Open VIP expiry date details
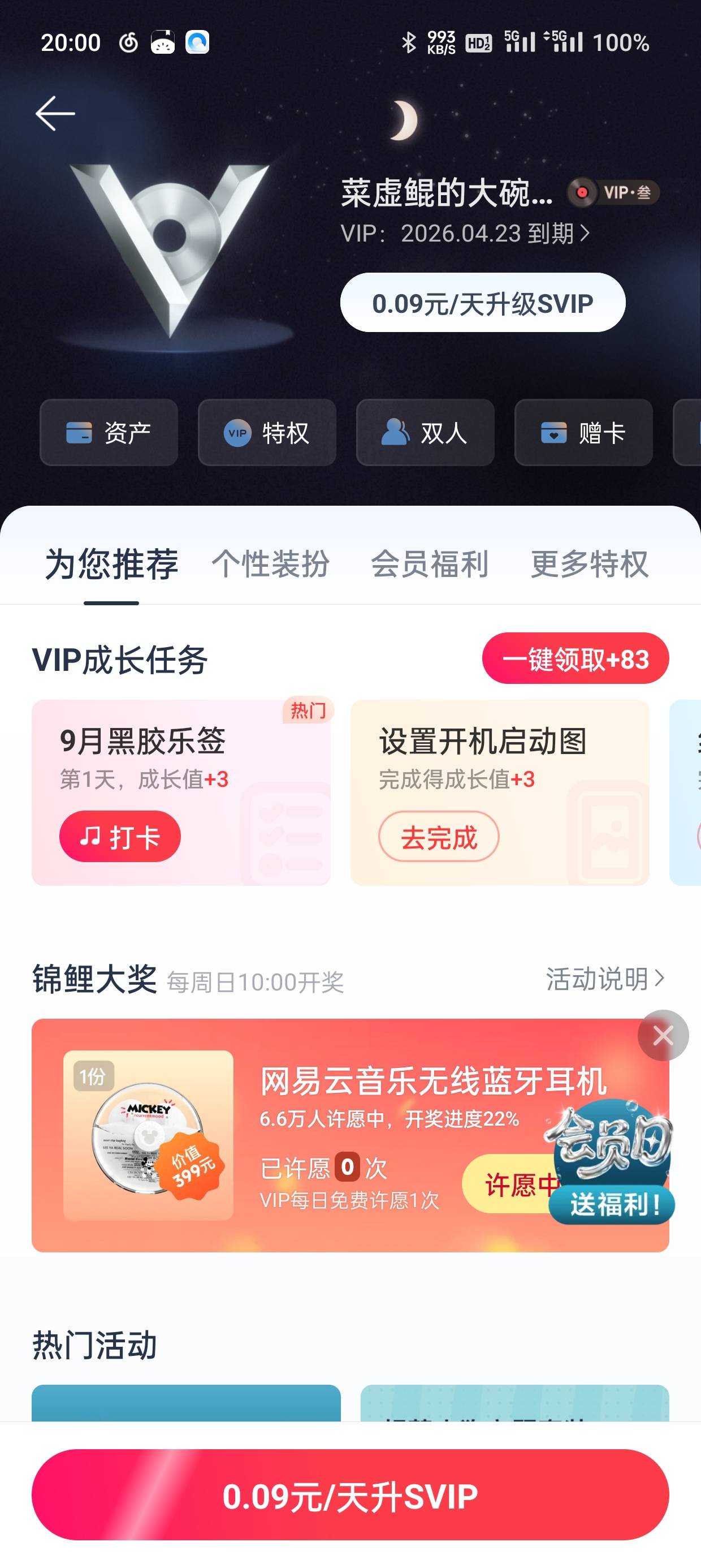 pyautogui.click(x=465, y=233)
